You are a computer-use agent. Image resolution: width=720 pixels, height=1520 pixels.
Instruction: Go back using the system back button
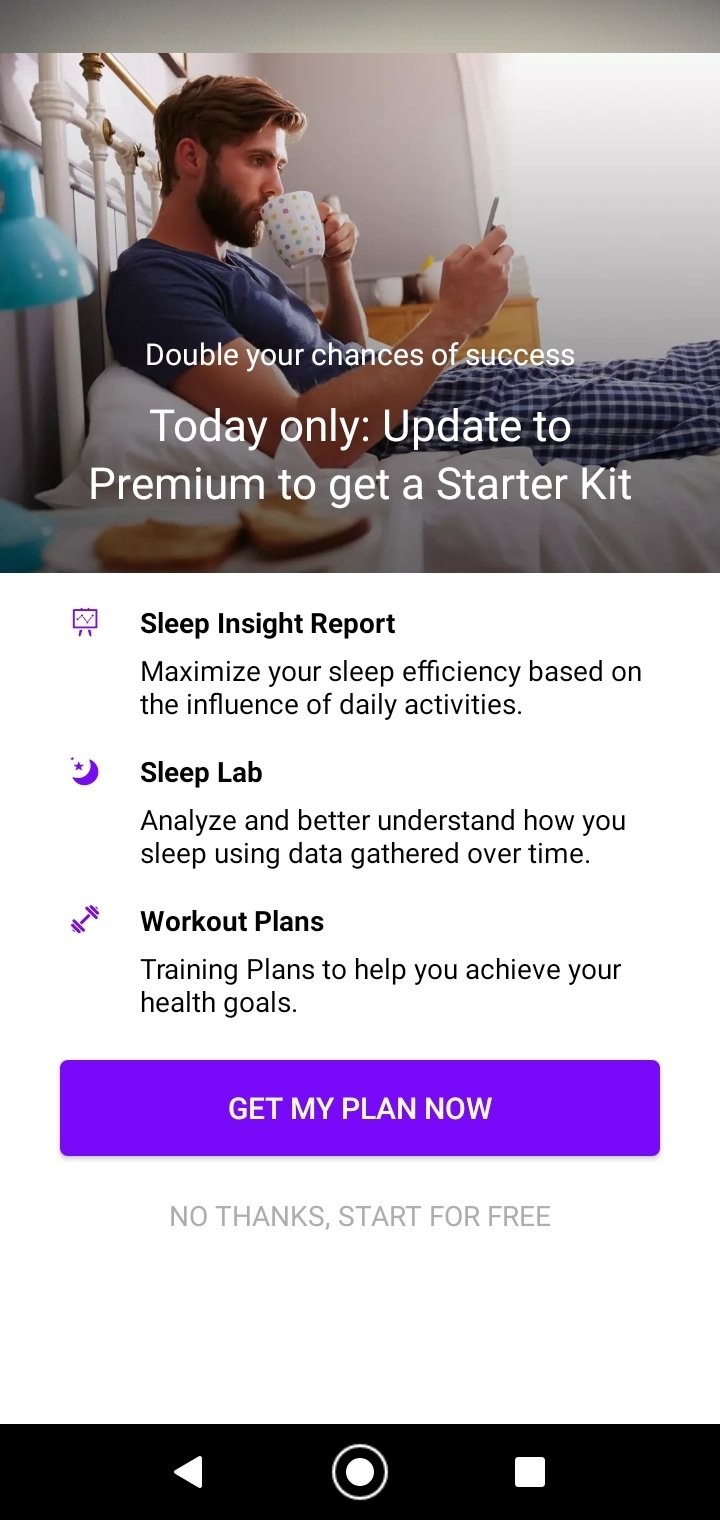188,1472
